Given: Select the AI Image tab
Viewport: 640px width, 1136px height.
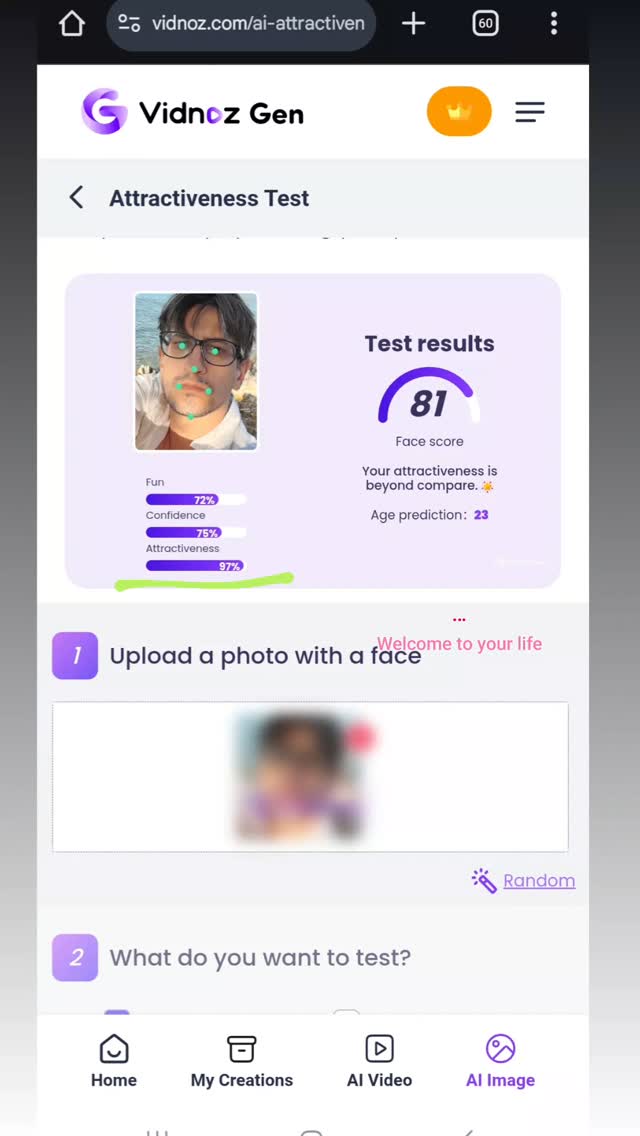Looking at the screenshot, I should coord(500,1061).
